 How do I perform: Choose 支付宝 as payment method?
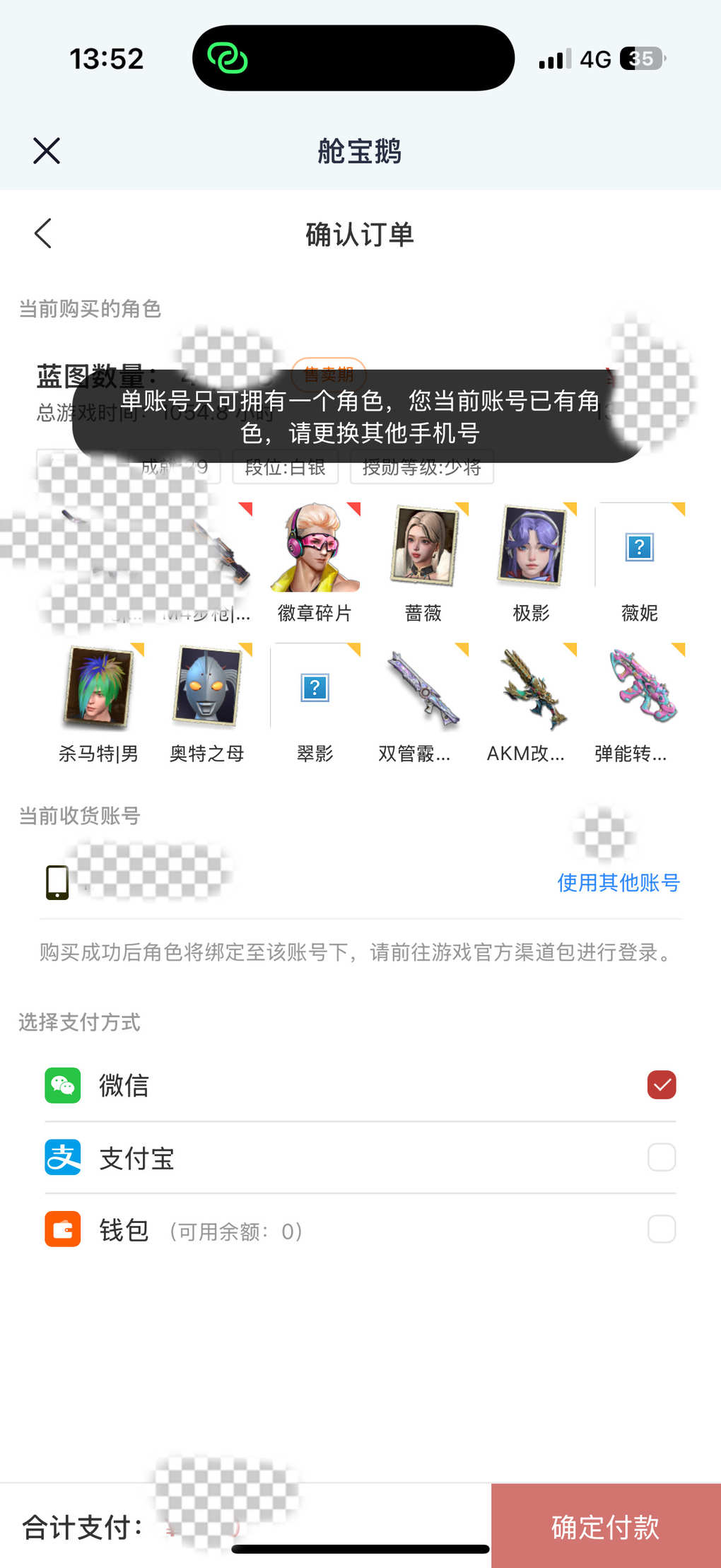661,1158
